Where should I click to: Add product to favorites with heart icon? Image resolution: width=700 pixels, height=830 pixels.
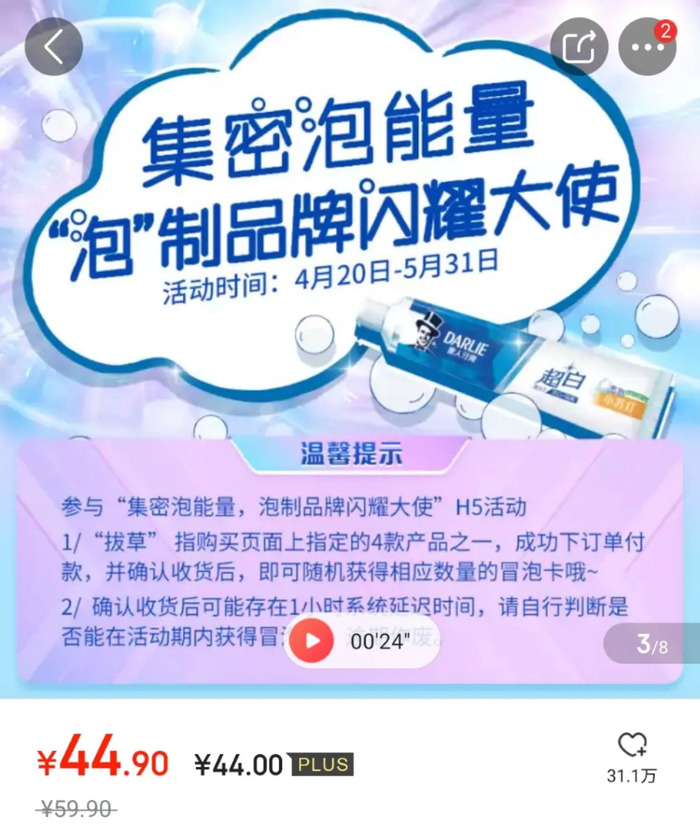click(632, 745)
